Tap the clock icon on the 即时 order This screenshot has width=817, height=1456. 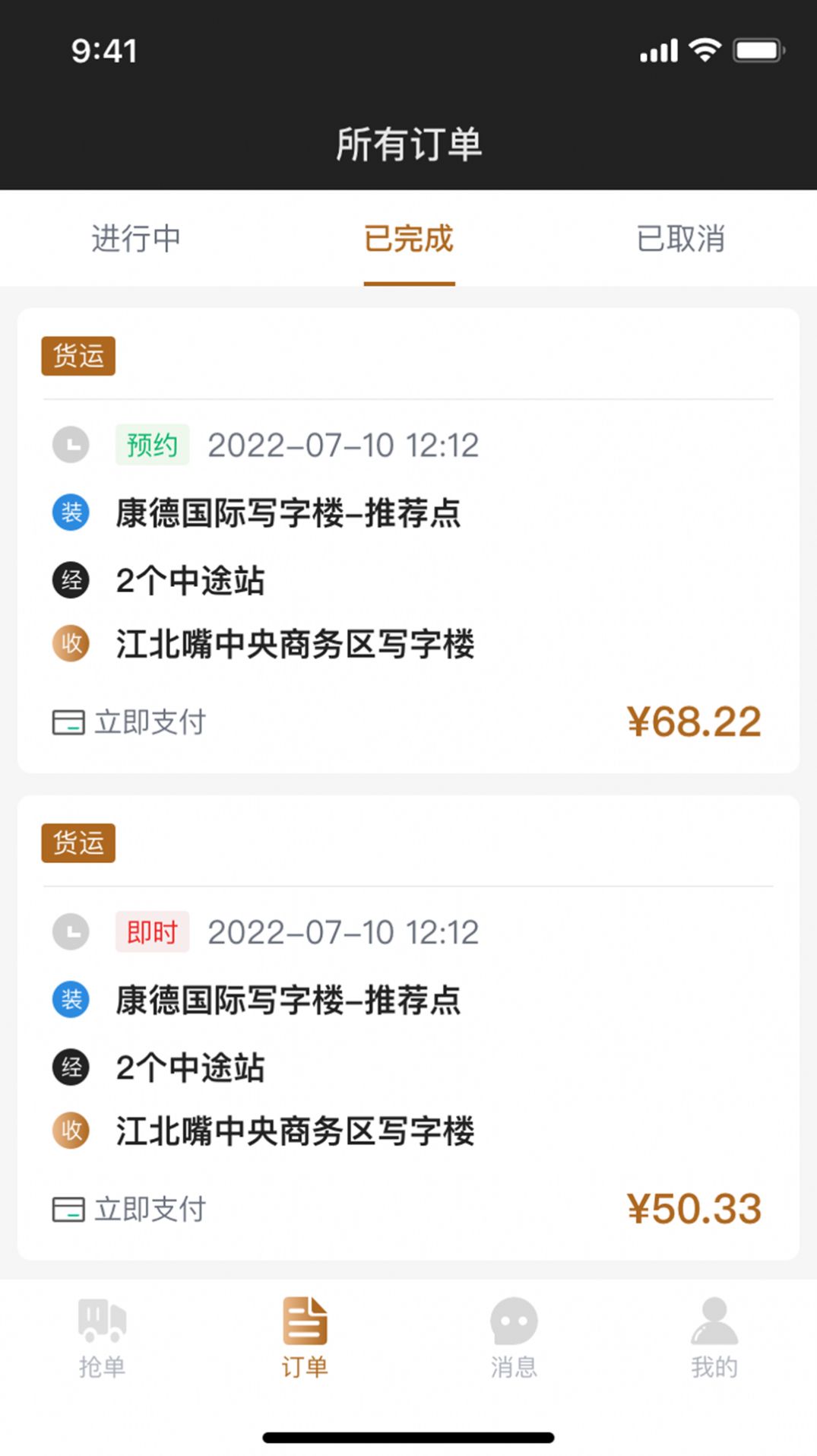[70, 932]
